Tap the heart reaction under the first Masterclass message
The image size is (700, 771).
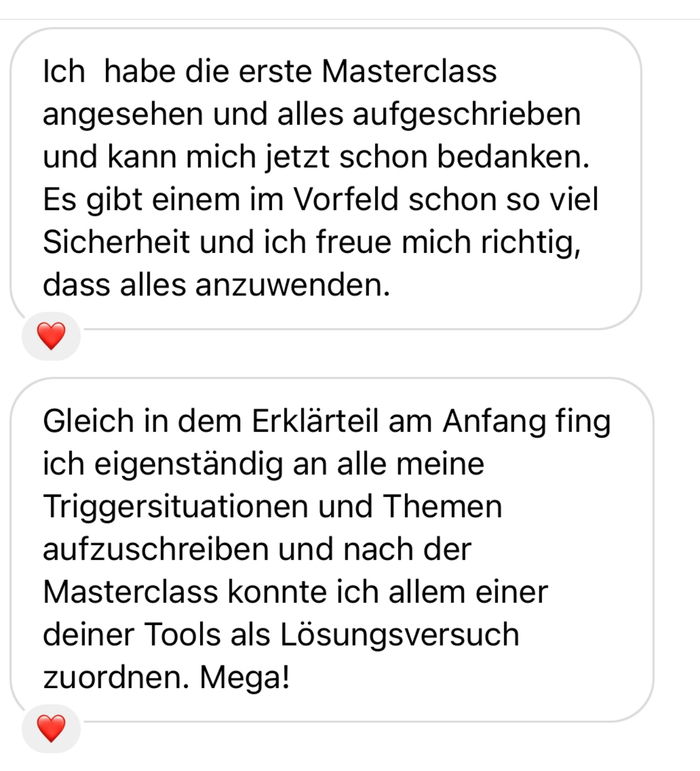click(x=50, y=336)
